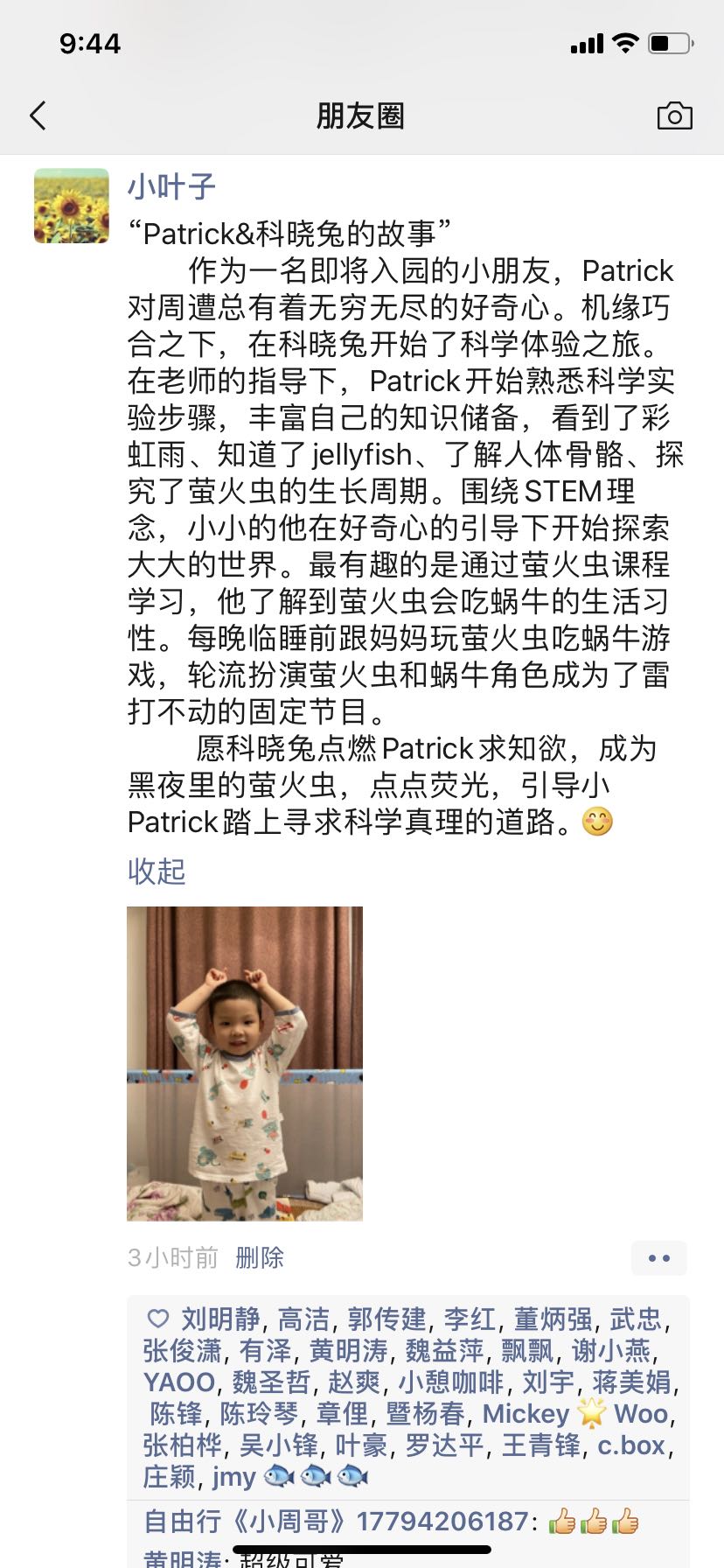Open commenter 自由行《小周哥》17794206187's profile
The width and height of the screenshot is (724, 1568).
pos(336,1521)
